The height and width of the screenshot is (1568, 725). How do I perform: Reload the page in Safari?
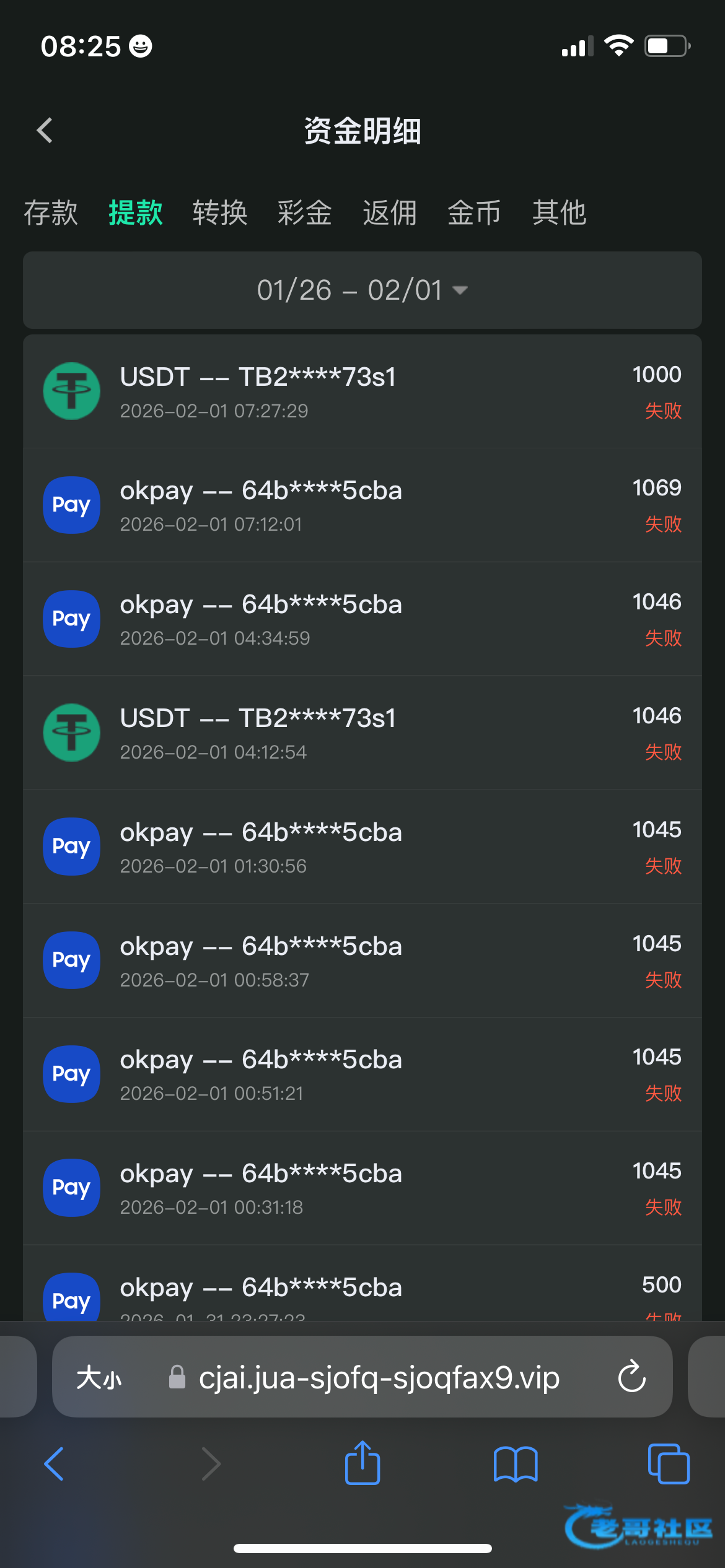tap(631, 1377)
